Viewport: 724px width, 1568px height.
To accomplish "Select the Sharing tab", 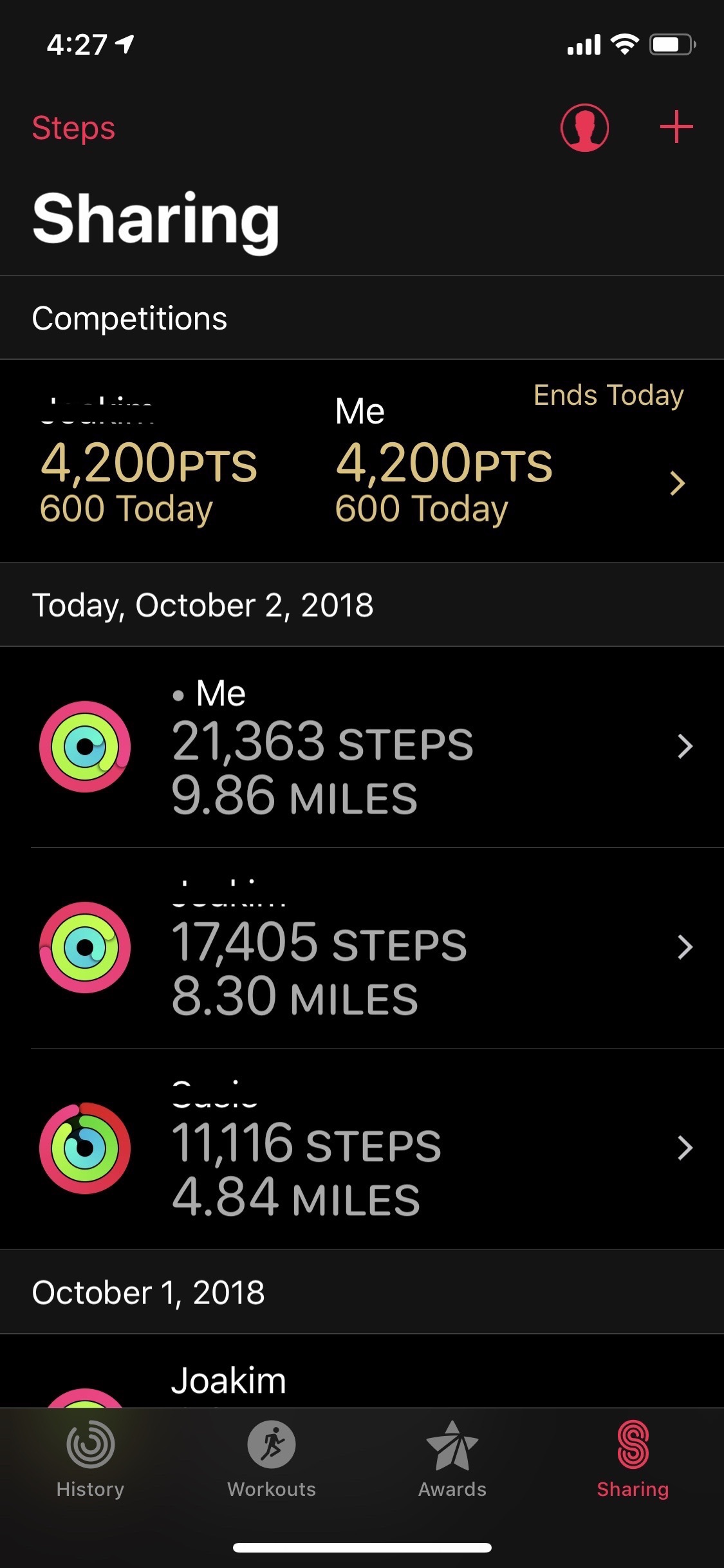I will click(x=633, y=1459).
